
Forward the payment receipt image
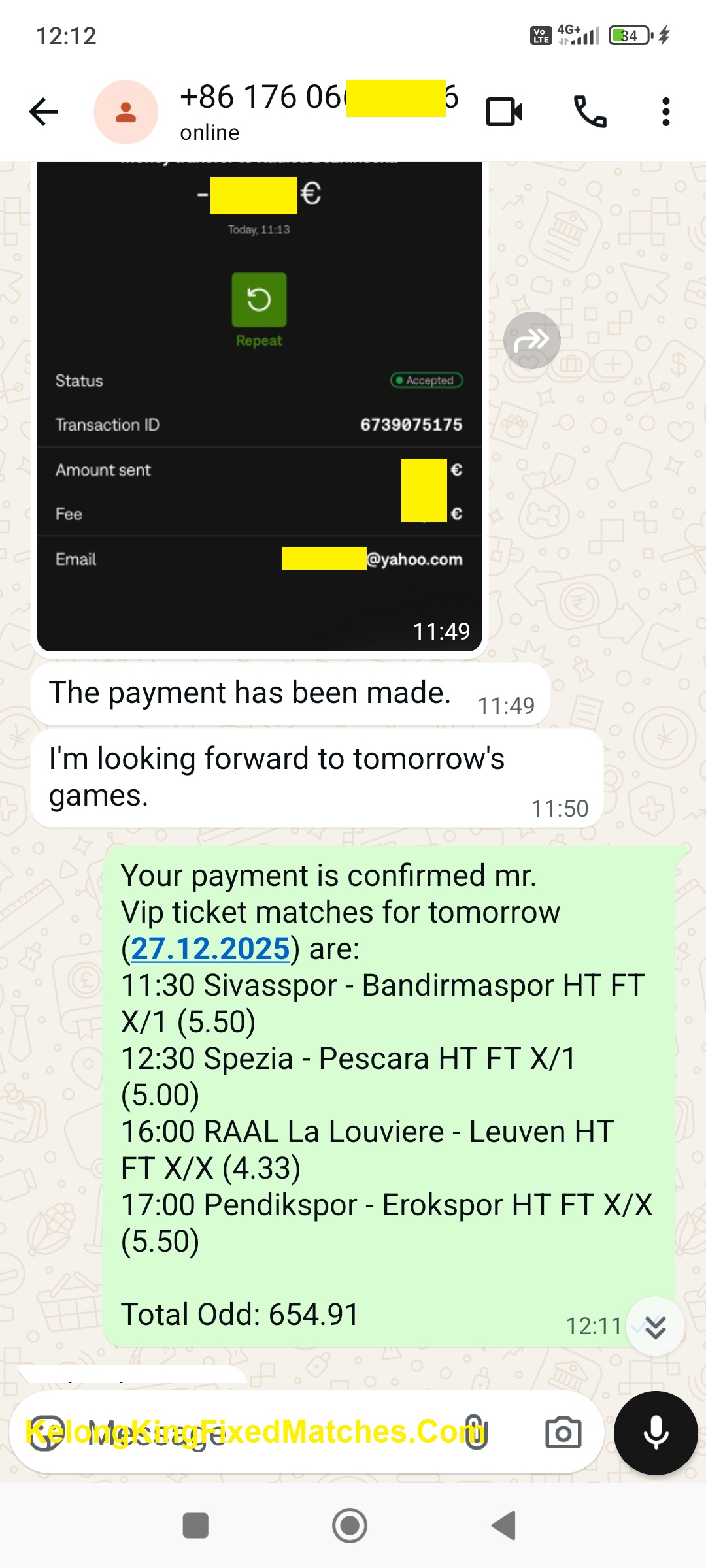pyautogui.click(x=531, y=340)
